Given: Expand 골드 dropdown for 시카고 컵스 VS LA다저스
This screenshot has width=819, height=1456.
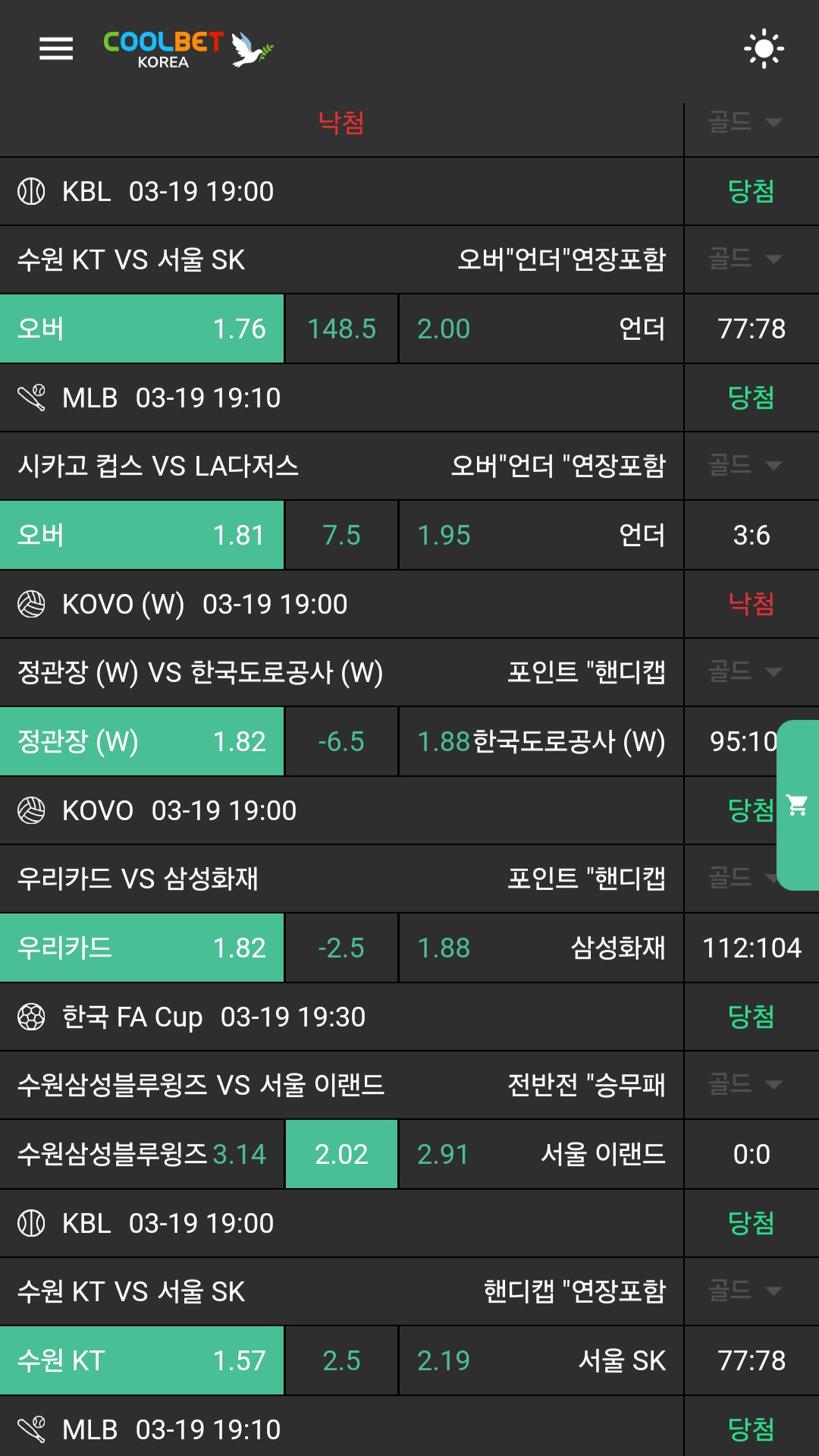Looking at the screenshot, I should tap(745, 465).
